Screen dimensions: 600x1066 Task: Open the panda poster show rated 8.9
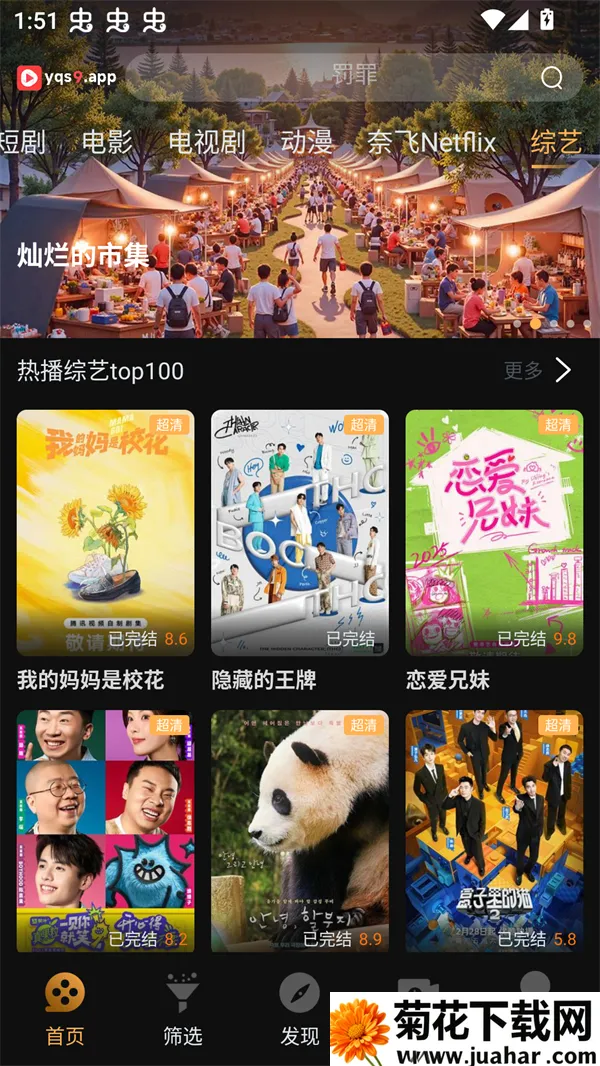pos(299,830)
